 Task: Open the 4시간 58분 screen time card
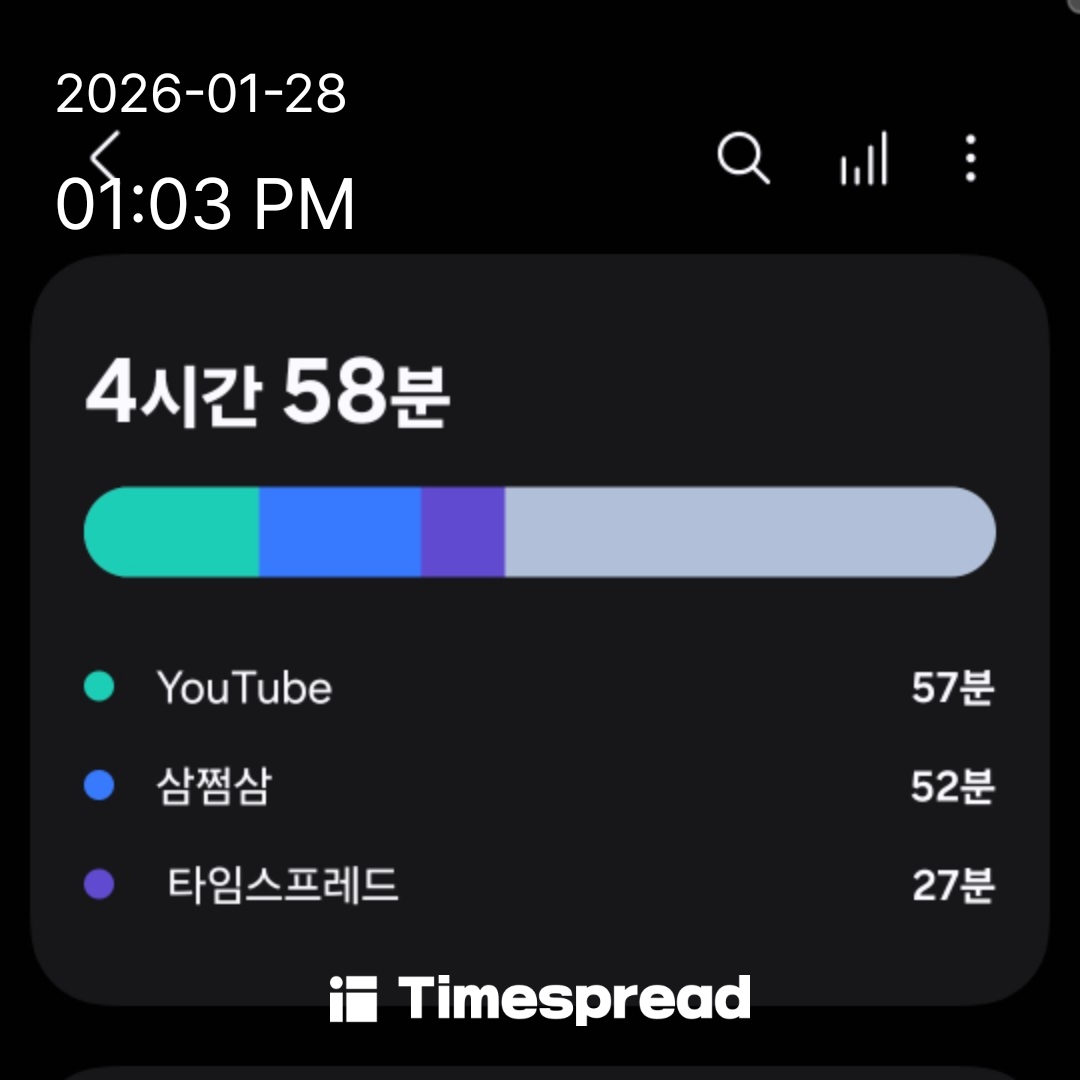click(540, 630)
